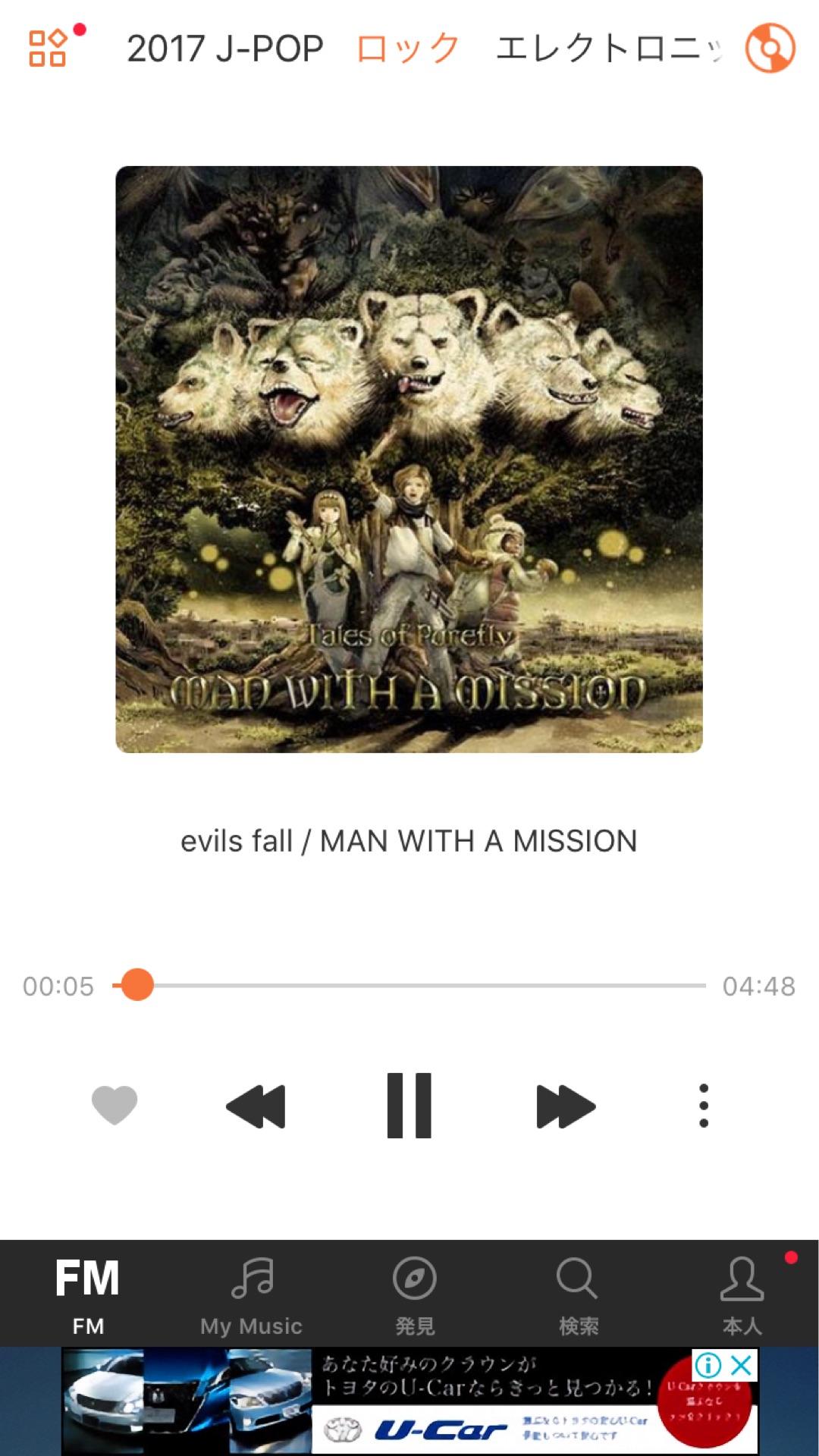This screenshot has width=819, height=1456.
Task: Open the 発見 discover tab
Action: coord(415,1294)
